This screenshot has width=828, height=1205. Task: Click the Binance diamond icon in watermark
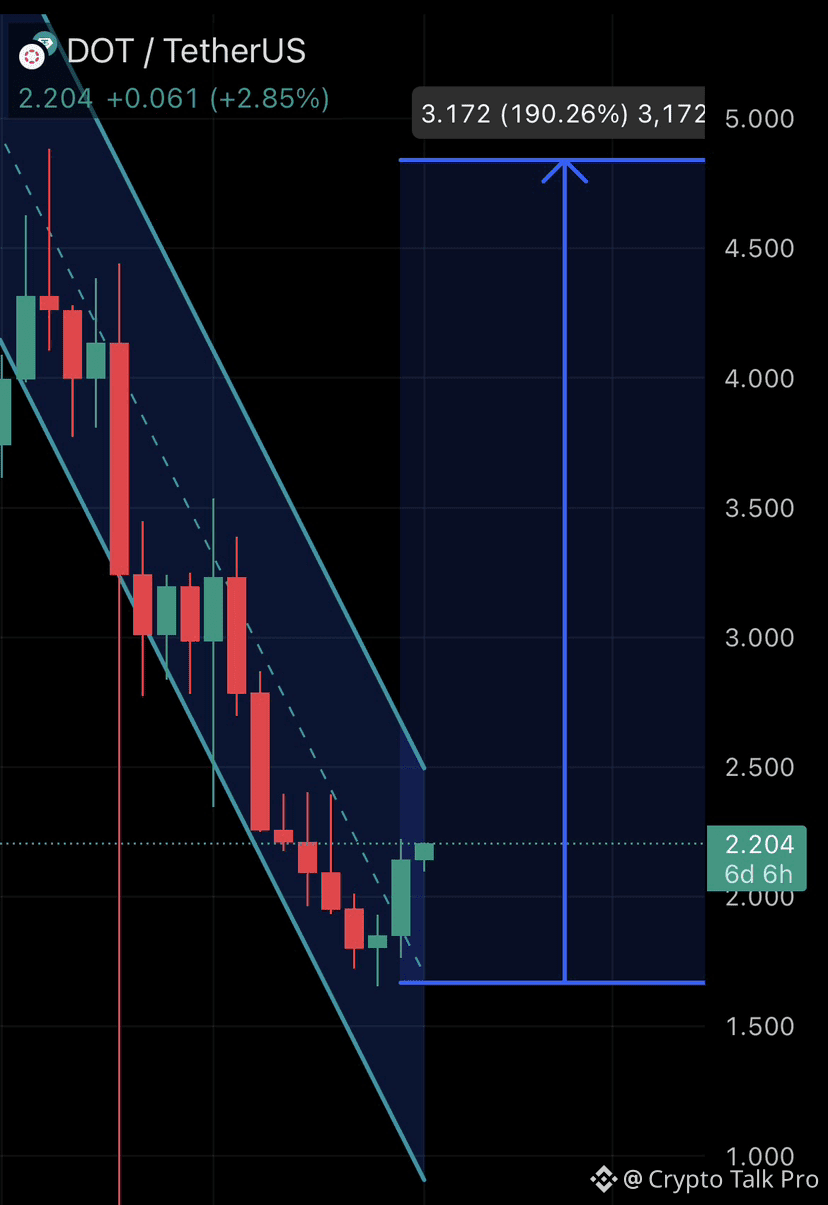[x=604, y=1180]
